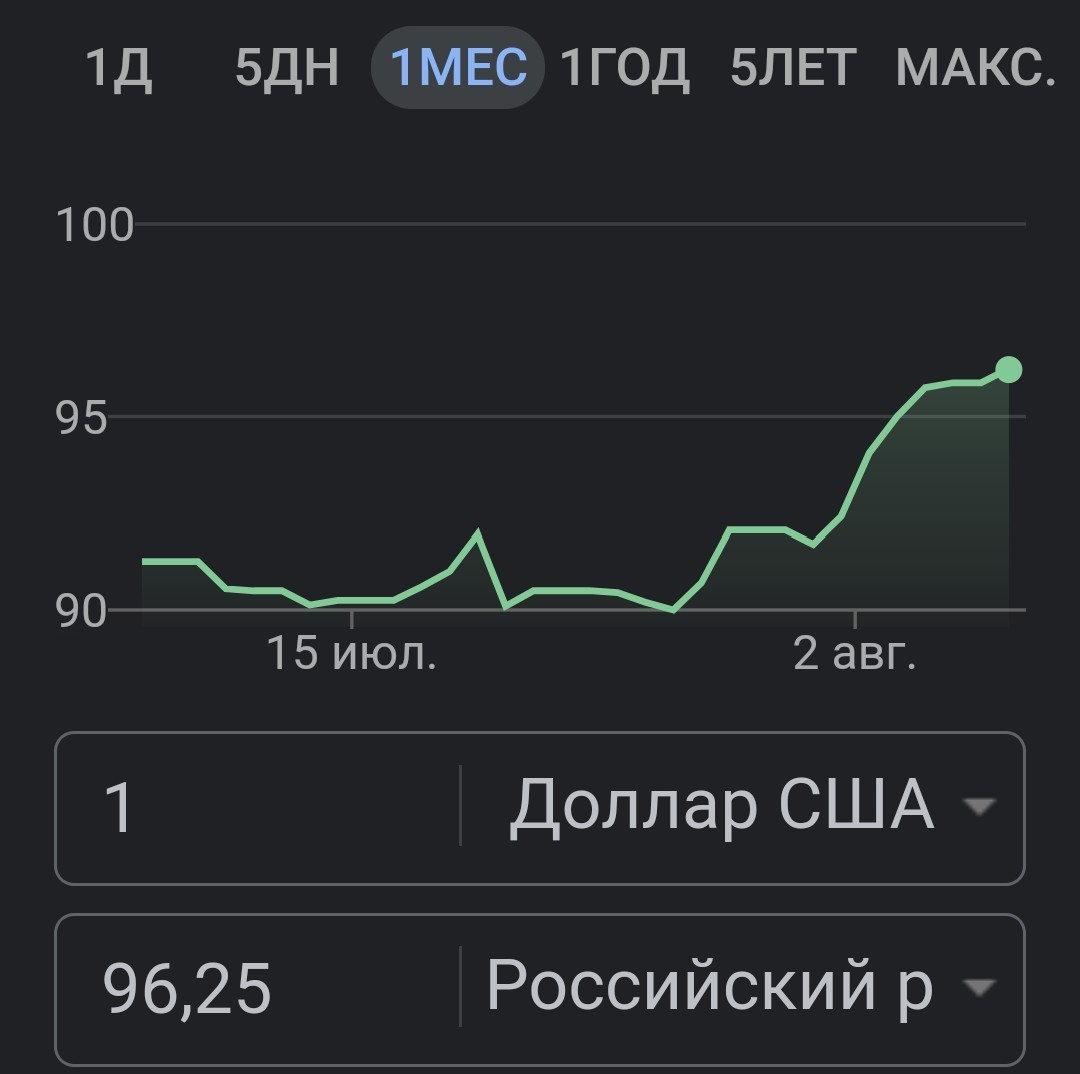
Task: Tap the latest data point on chart
Action: [1008, 369]
